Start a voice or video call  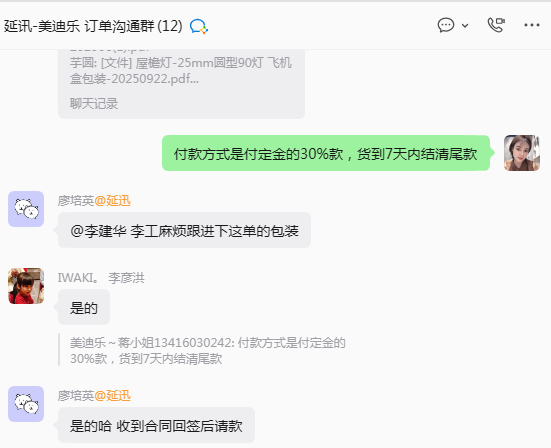pyautogui.click(x=496, y=25)
